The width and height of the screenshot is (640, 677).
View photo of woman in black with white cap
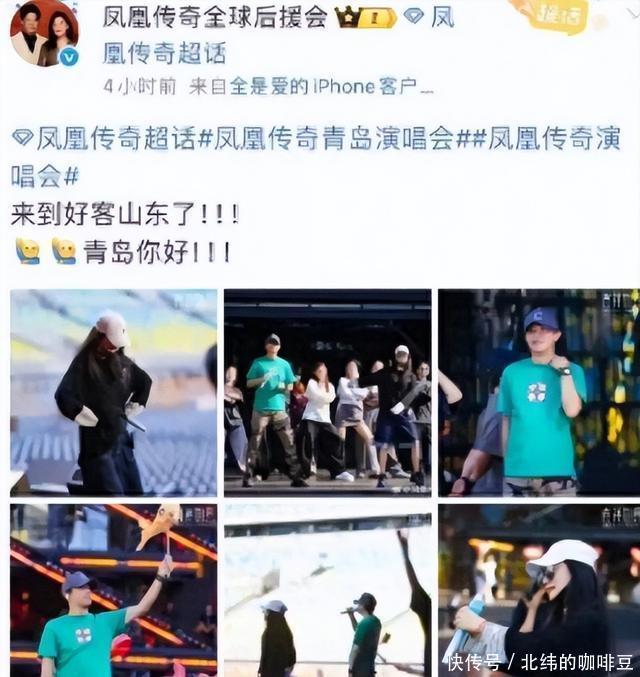[x=114, y=392]
